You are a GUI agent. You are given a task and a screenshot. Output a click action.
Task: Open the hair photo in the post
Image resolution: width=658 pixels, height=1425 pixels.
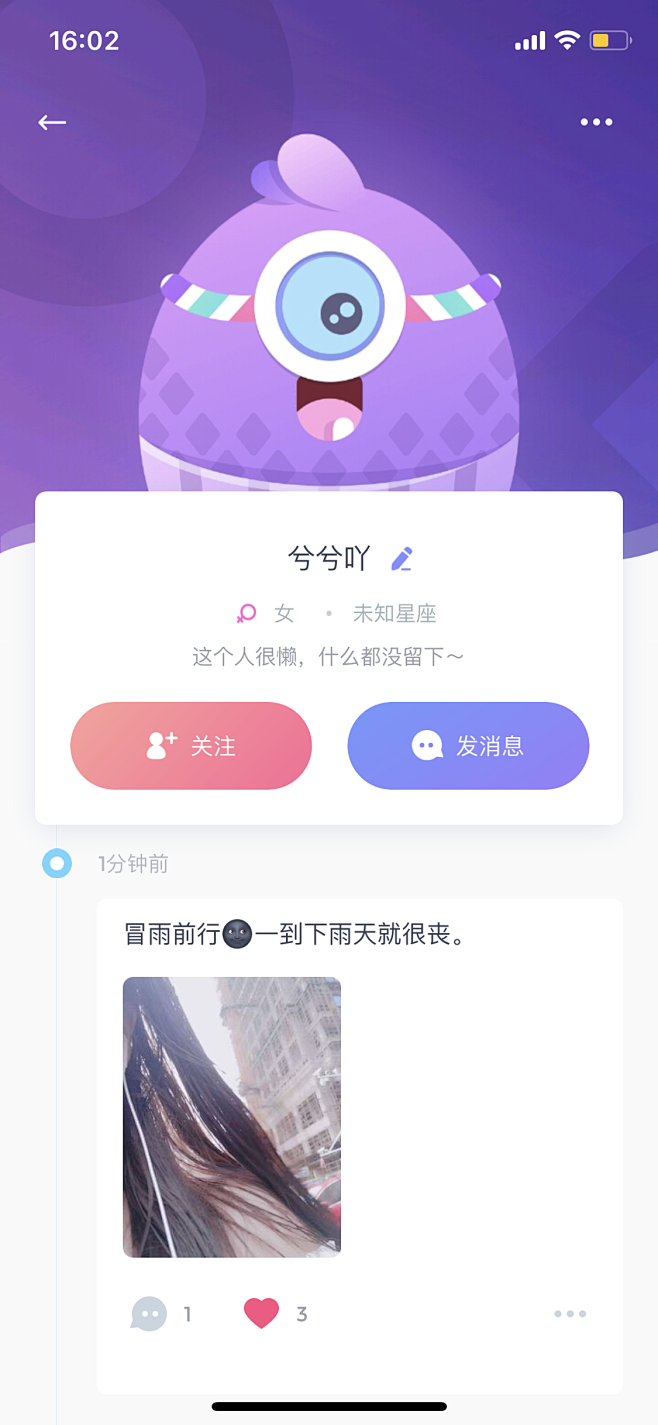(x=232, y=1116)
